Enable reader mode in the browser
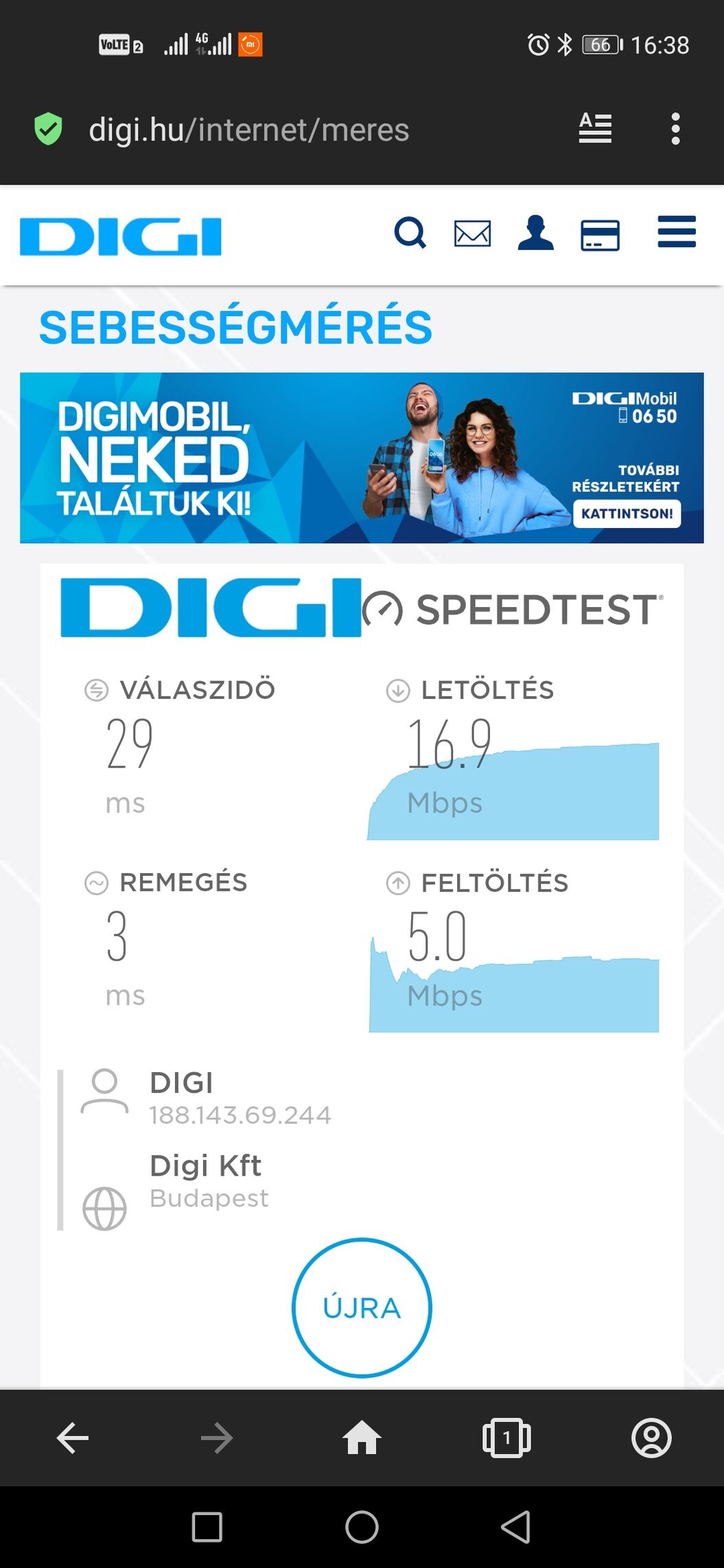This screenshot has width=724, height=1568. coord(595,128)
